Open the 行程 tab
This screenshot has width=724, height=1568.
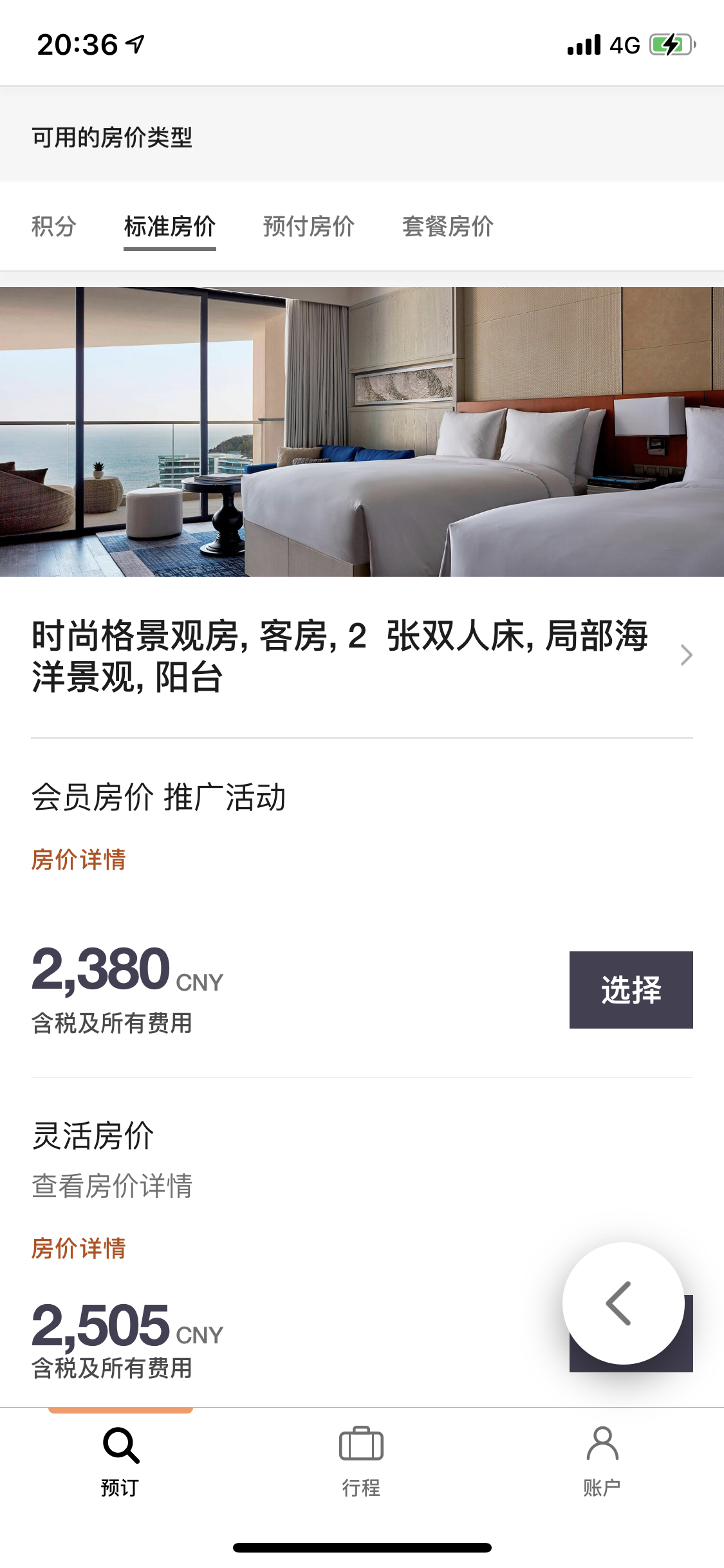point(361,1460)
